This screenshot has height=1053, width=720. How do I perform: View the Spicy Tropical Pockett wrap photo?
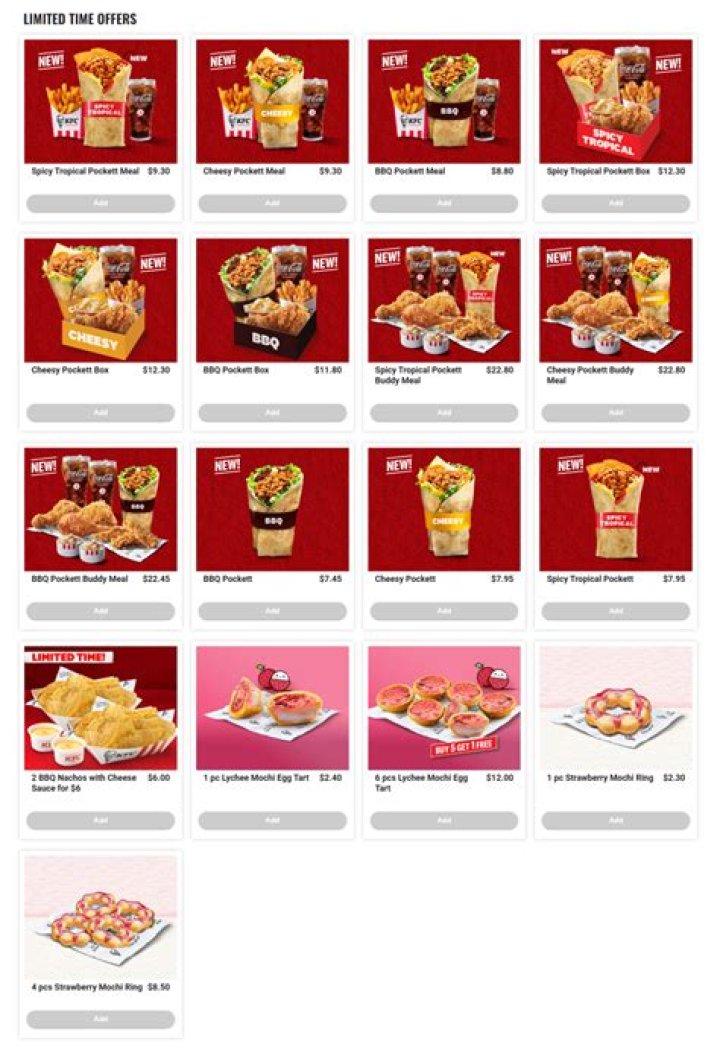tap(617, 510)
